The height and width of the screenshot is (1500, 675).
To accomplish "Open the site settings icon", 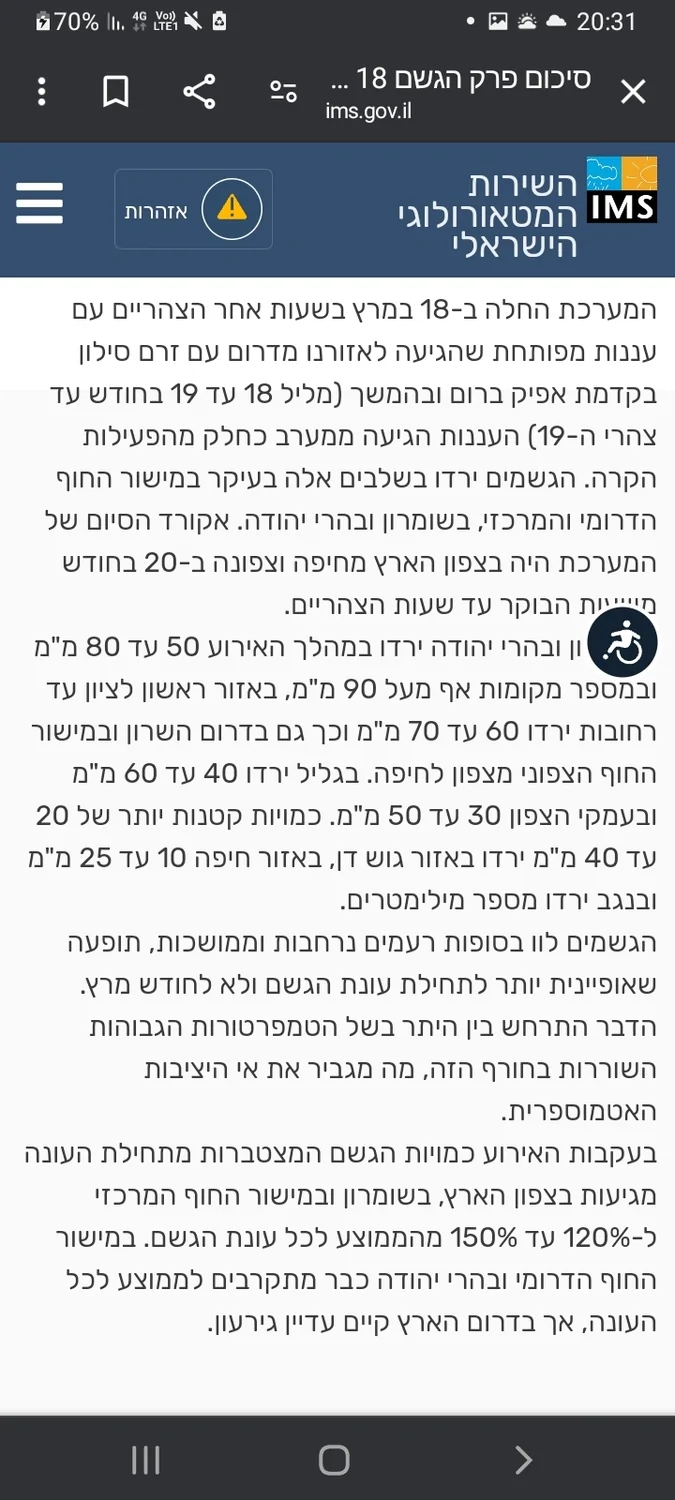I will click(x=283, y=92).
